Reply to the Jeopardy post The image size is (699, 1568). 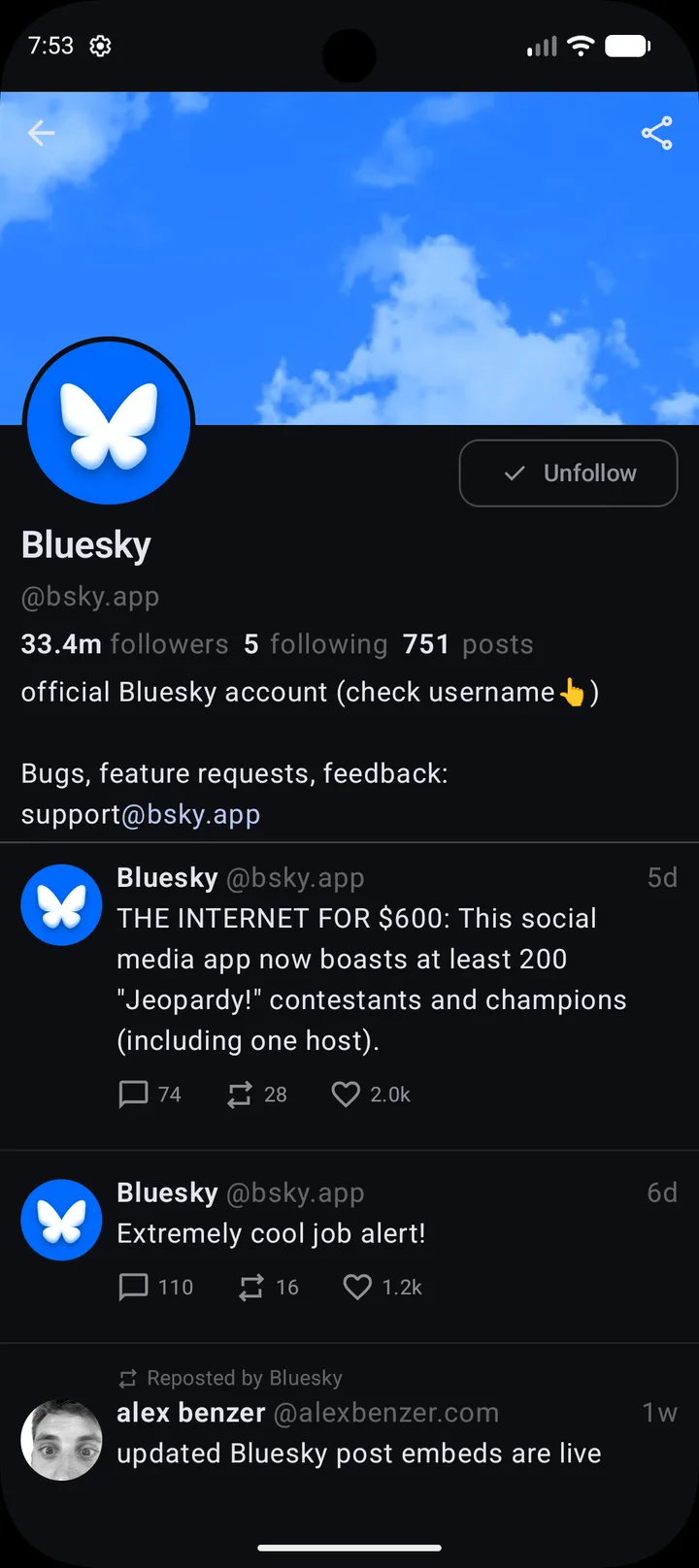pos(150,1094)
